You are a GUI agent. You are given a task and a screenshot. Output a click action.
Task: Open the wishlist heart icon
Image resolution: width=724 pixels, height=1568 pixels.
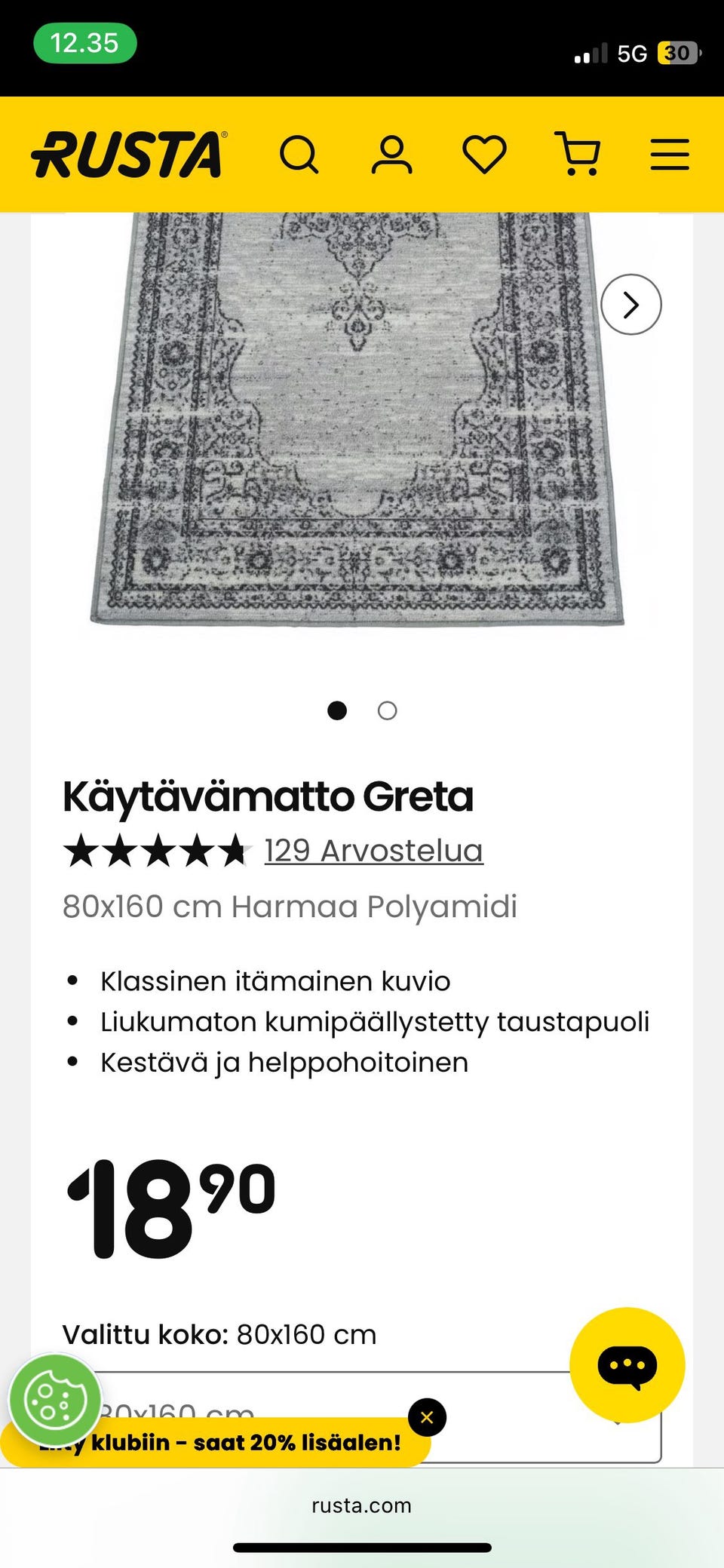click(x=486, y=155)
